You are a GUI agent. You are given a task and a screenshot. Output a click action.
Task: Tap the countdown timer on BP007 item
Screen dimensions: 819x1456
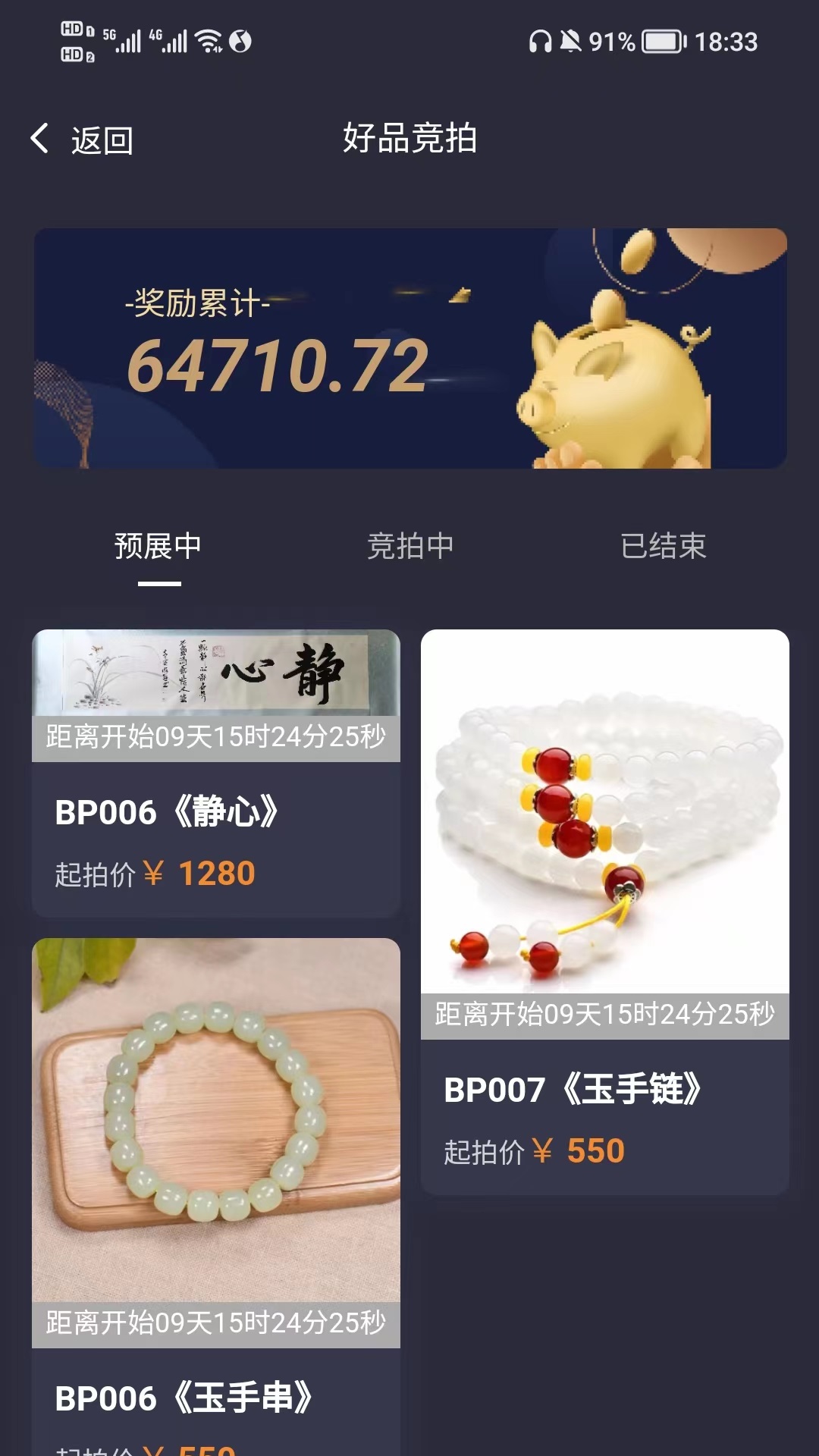pos(604,1012)
